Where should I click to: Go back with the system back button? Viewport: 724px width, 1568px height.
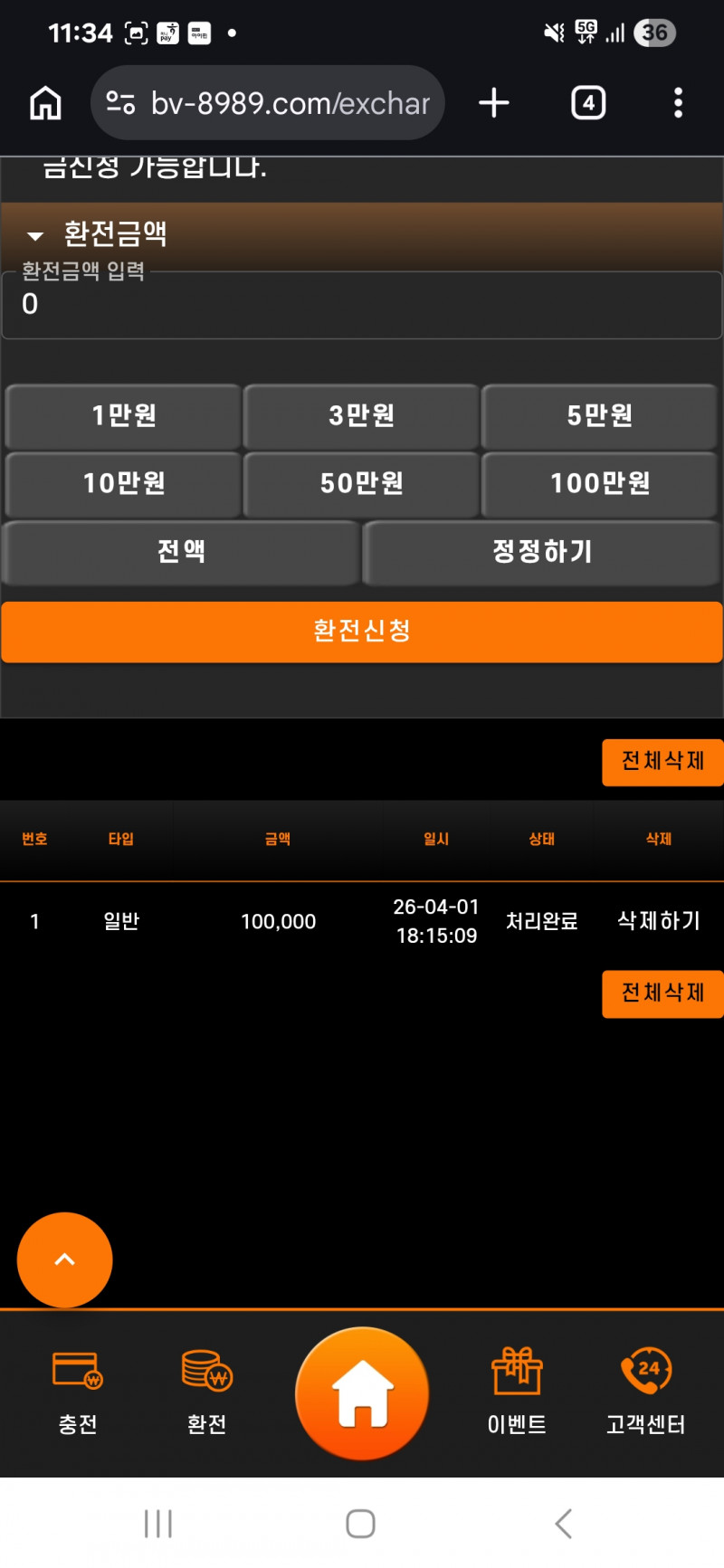(x=563, y=1524)
